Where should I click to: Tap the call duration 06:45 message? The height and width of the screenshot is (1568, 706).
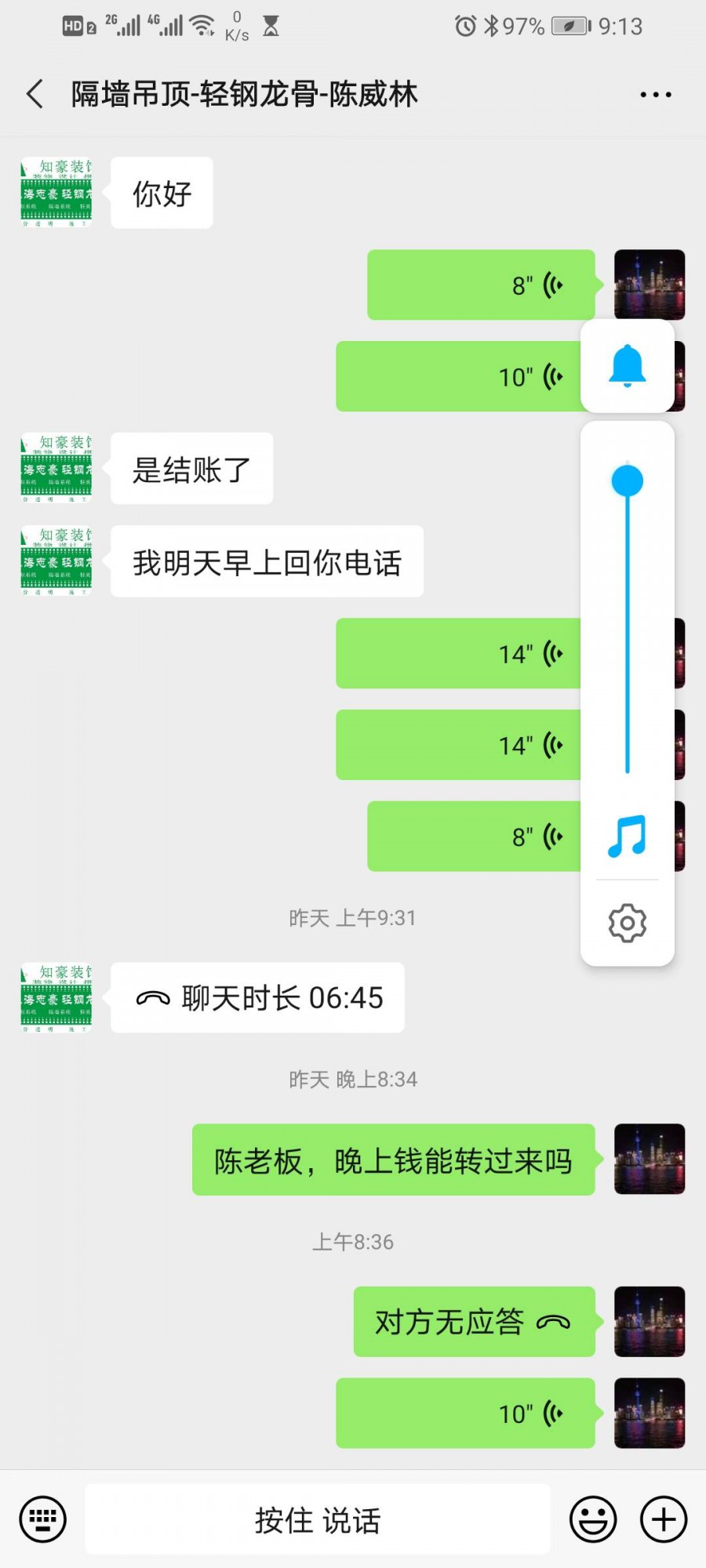(x=257, y=998)
